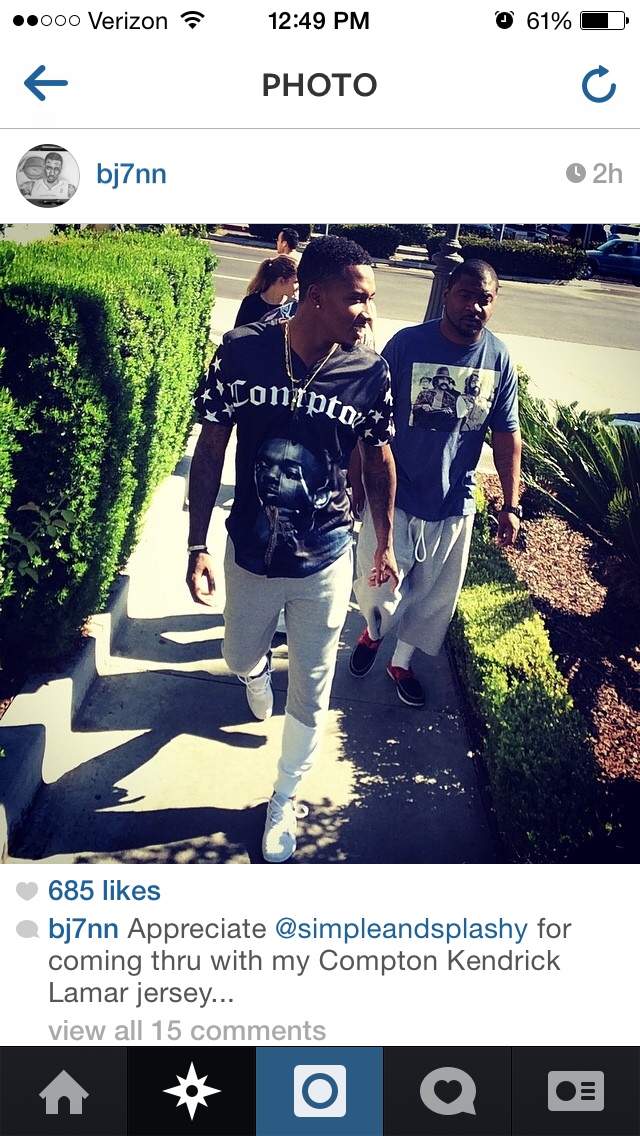Switch to the activity heart tab
The height and width of the screenshot is (1136, 640).
447,1091
